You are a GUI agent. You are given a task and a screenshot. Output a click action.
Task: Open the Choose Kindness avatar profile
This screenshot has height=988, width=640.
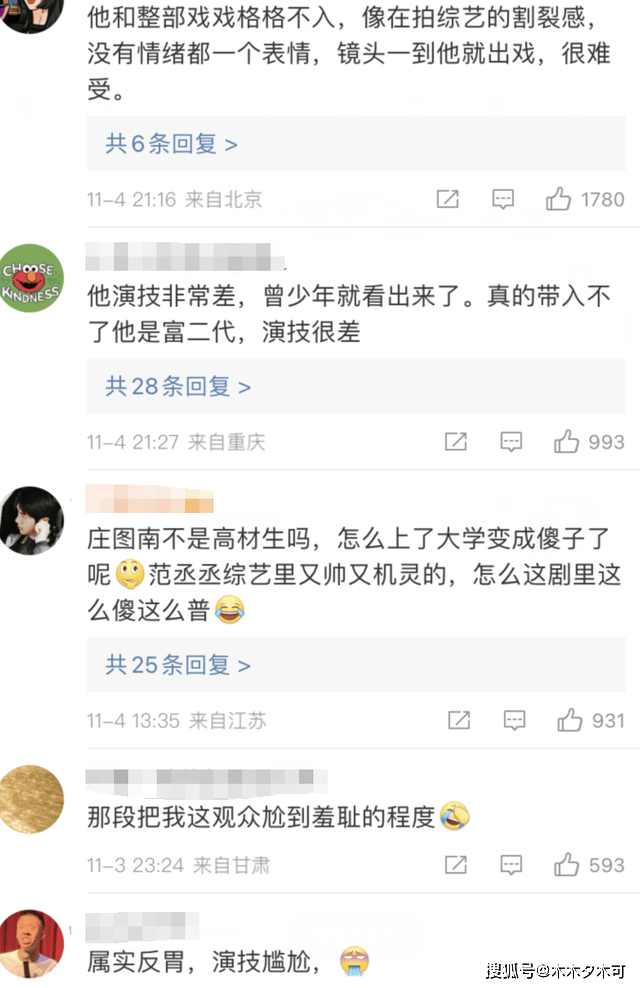coord(32,278)
